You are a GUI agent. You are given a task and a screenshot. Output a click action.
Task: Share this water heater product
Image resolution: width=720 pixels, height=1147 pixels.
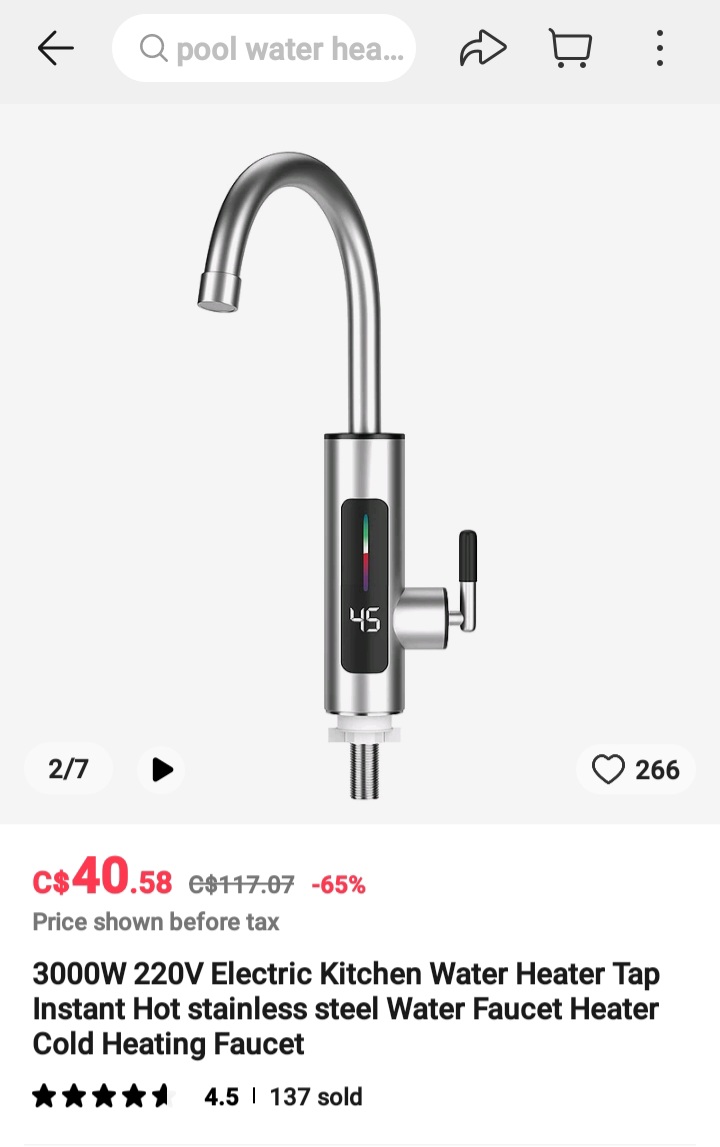tap(484, 47)
